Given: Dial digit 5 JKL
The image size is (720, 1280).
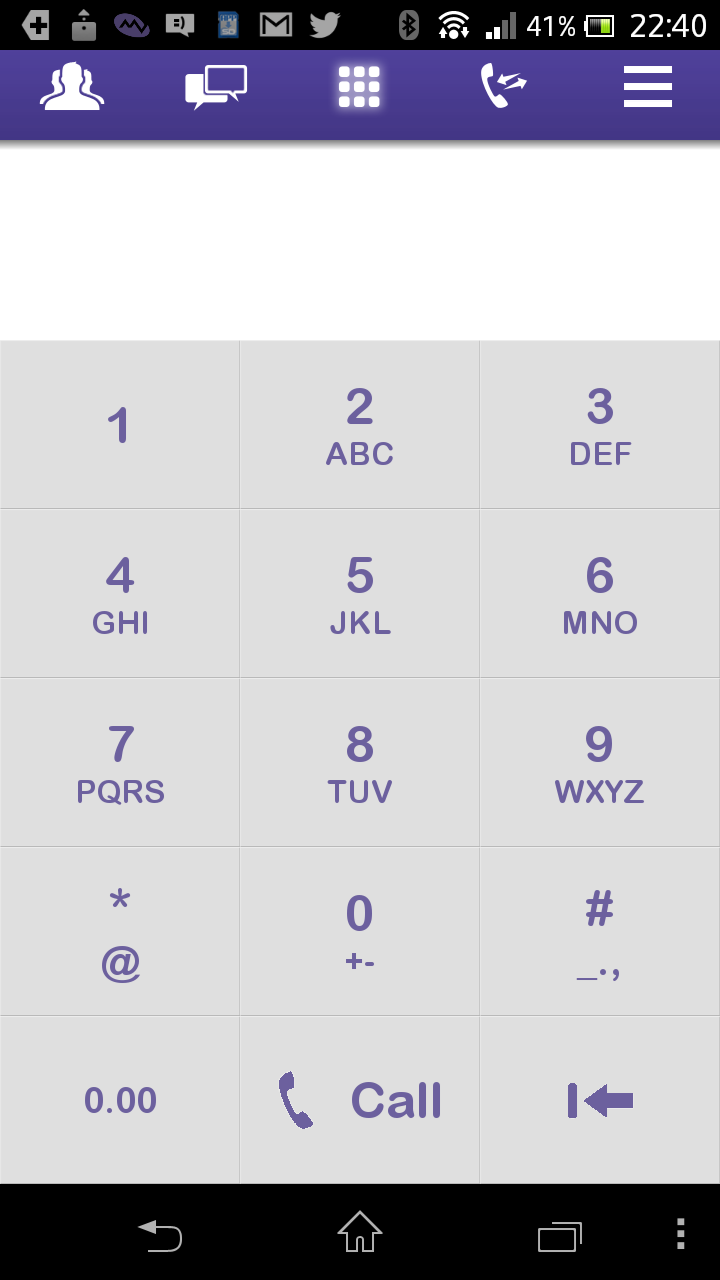Looking at the screenshot, I should coord(360,593).
